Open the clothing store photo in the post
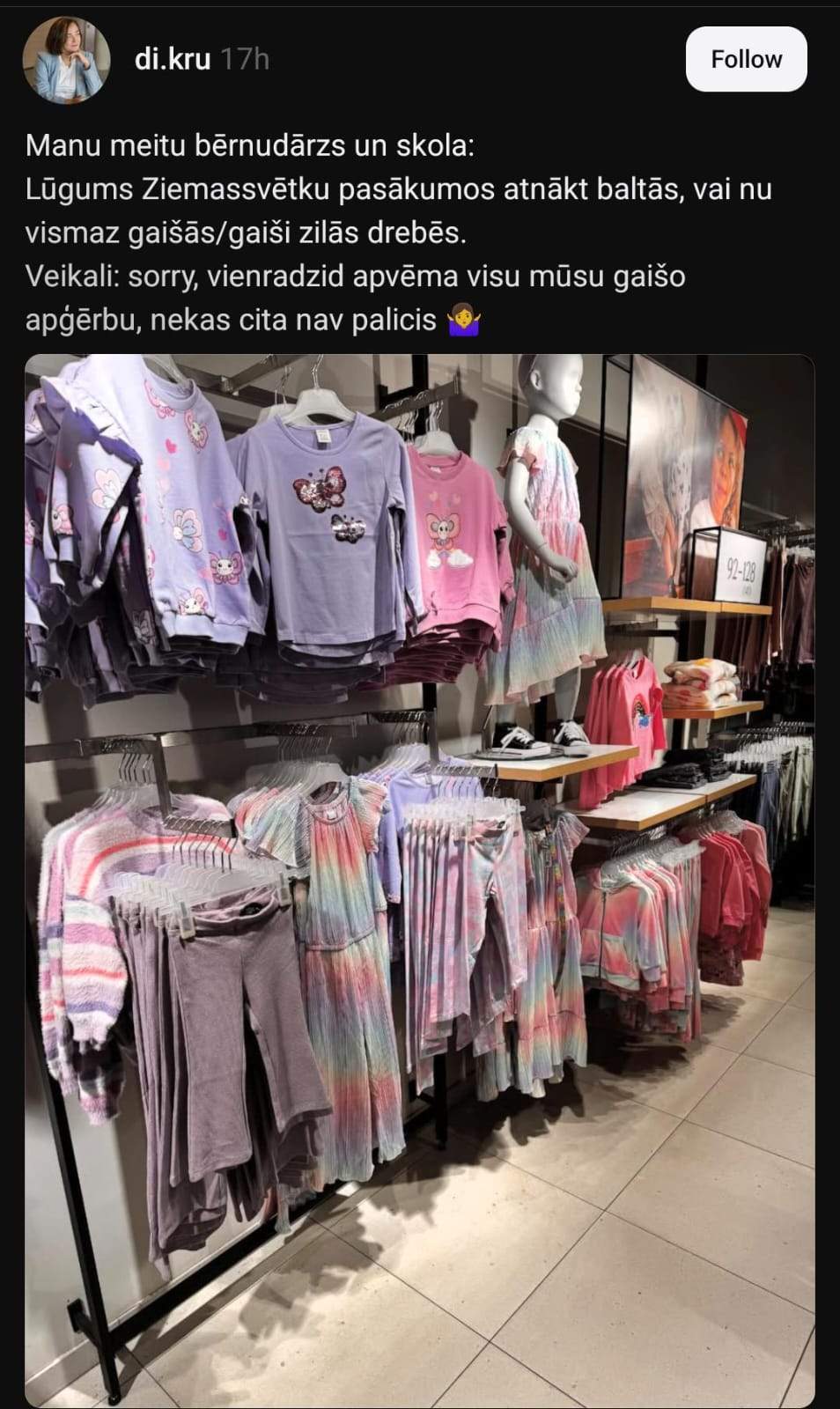Screen dimensions: 840x1409 point(420,881)
